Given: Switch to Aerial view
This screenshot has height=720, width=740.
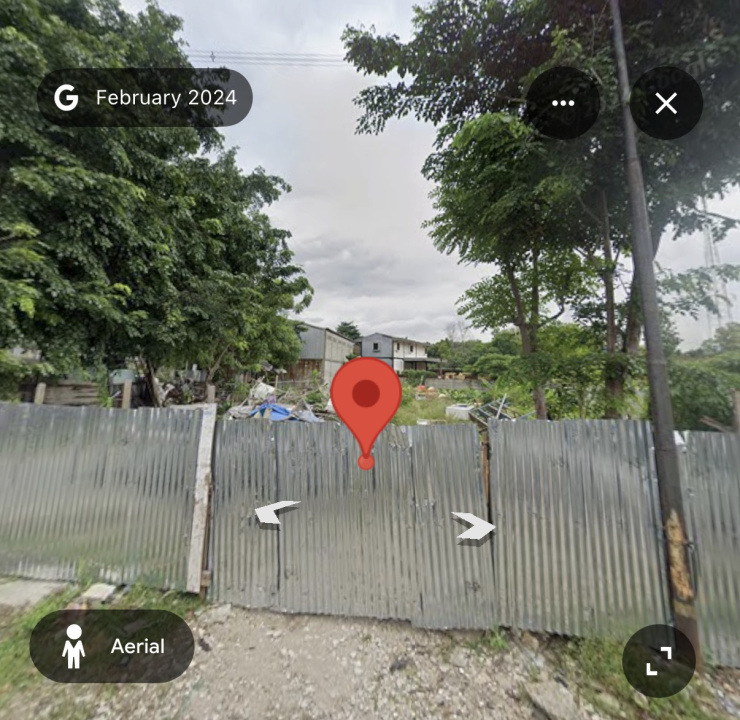Looking at the screenshot, I should 112,646.
